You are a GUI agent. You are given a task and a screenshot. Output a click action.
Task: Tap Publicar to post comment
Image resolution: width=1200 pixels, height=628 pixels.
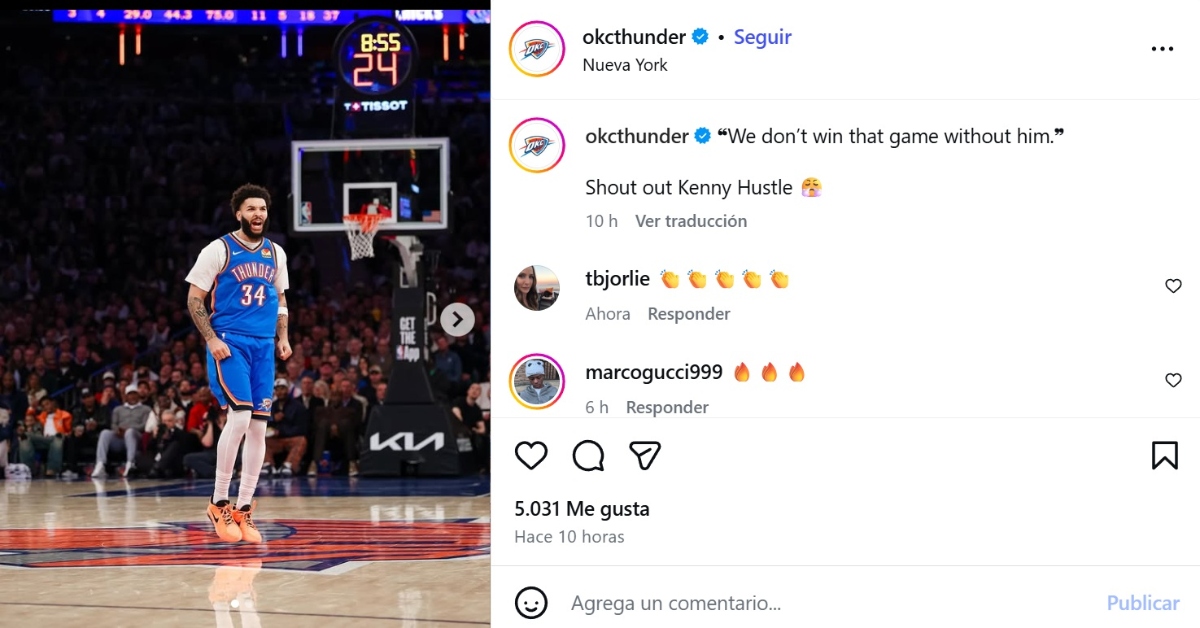tap(1142, 603)
